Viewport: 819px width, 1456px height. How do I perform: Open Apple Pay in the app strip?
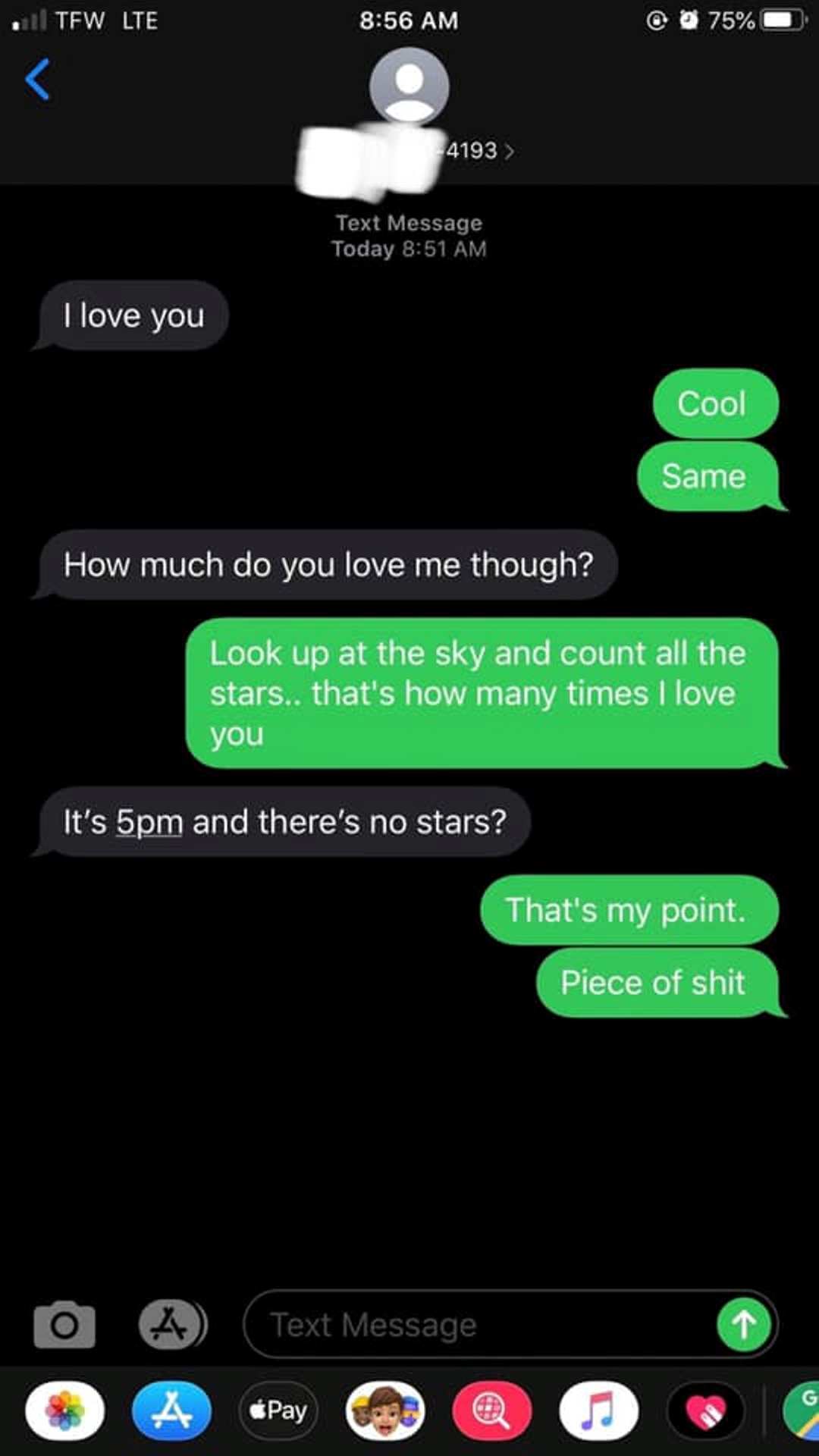(278, 1410)
